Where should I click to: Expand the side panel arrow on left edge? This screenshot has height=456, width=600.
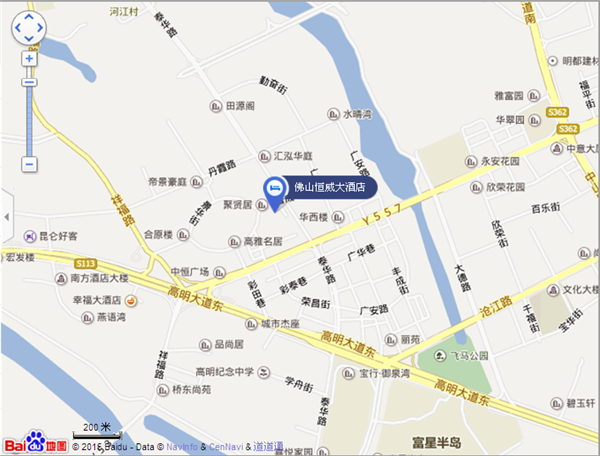4,217
